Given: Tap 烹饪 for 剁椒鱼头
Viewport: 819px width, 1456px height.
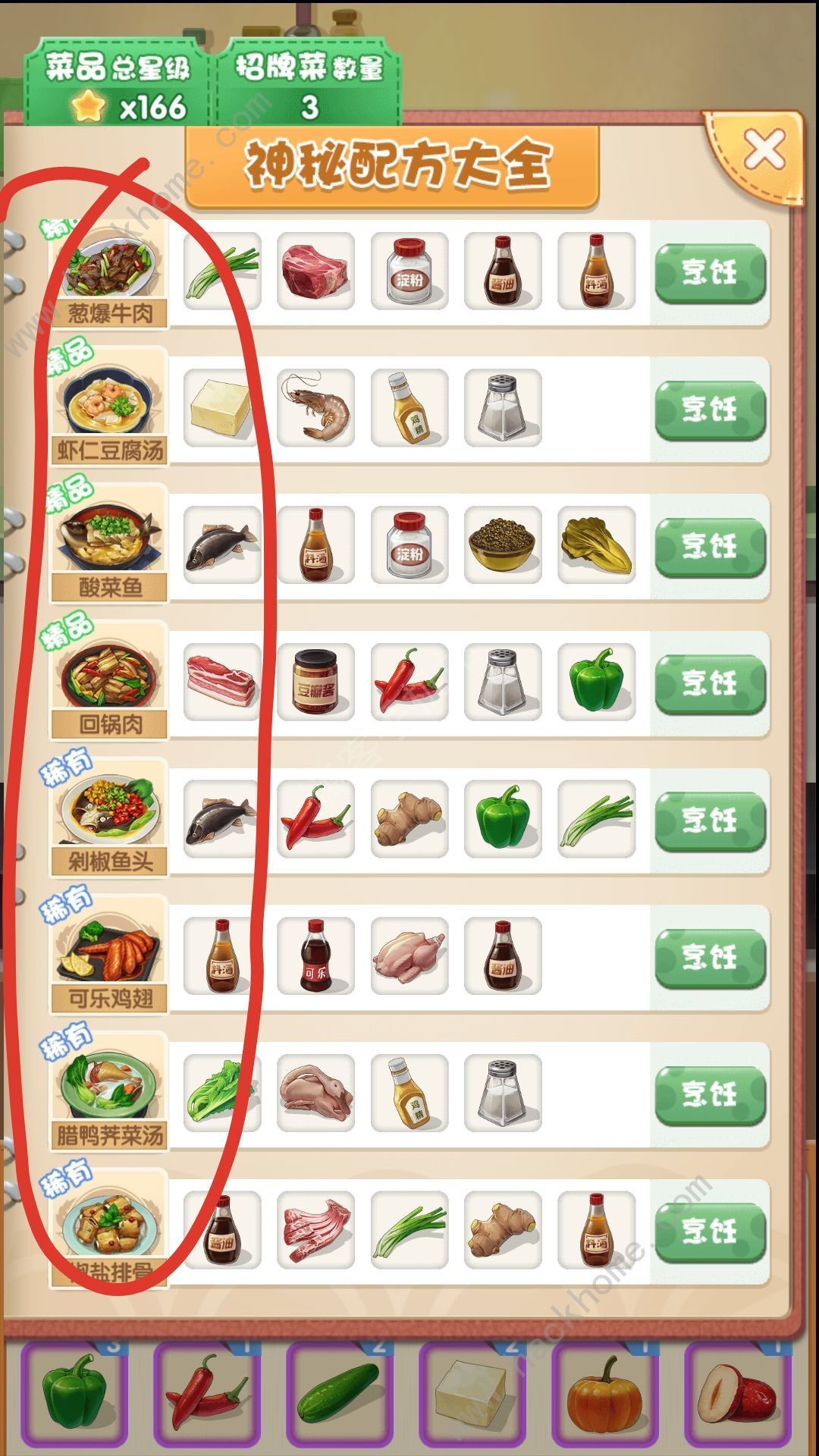Looking at the screenshot, I should [x=709, y=821].
